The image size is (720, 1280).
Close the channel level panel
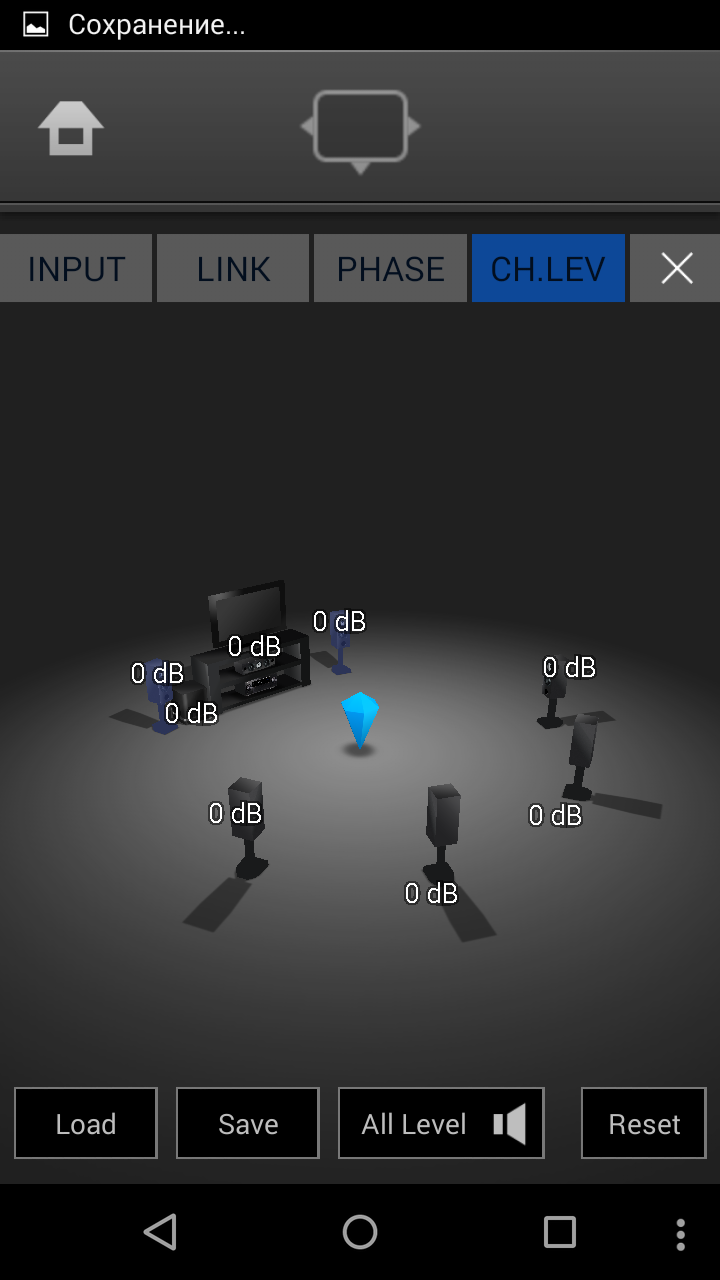tap(676, 269)
